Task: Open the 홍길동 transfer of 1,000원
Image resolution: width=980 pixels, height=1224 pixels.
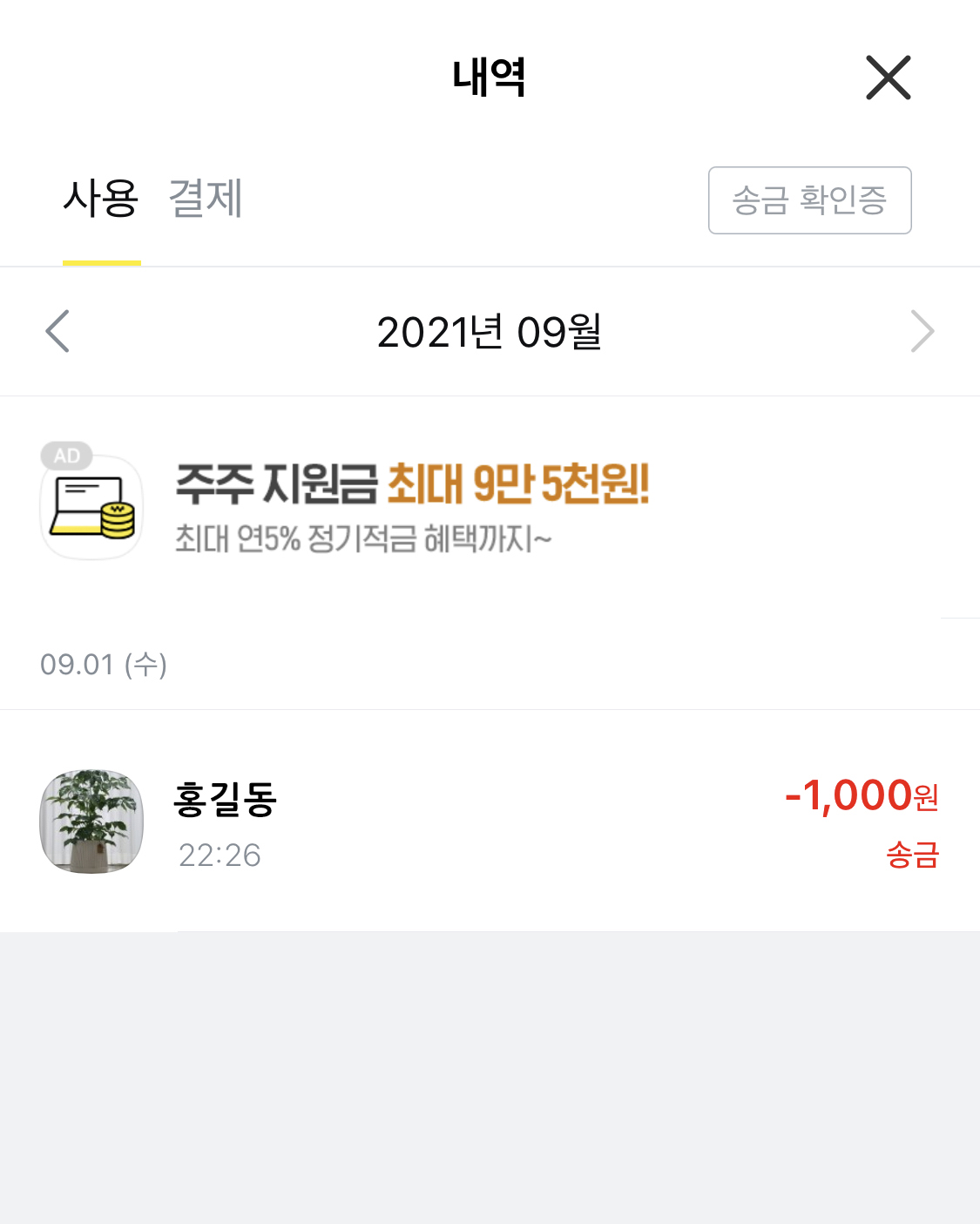Action: point(488,821)
